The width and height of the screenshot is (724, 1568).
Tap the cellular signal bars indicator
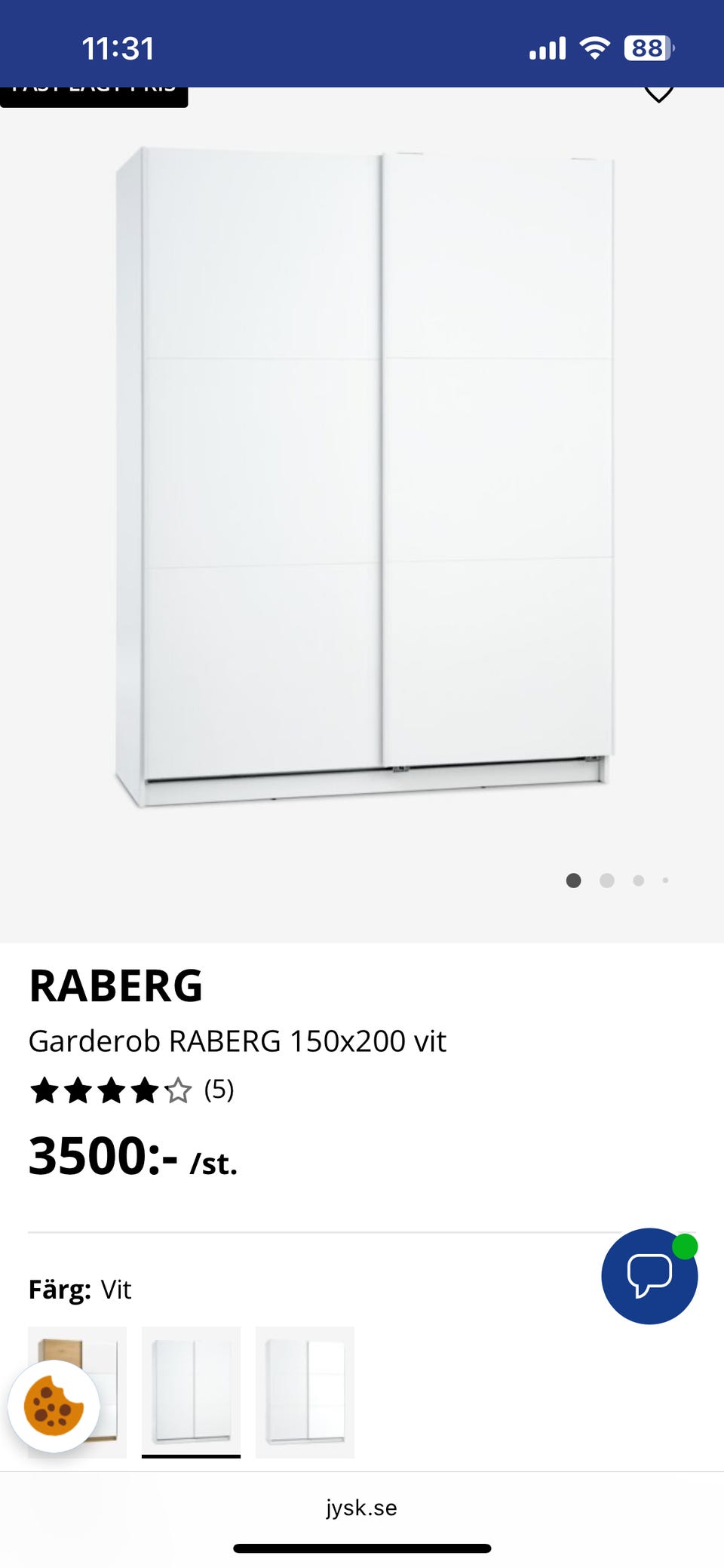click(x=547, y=48)
